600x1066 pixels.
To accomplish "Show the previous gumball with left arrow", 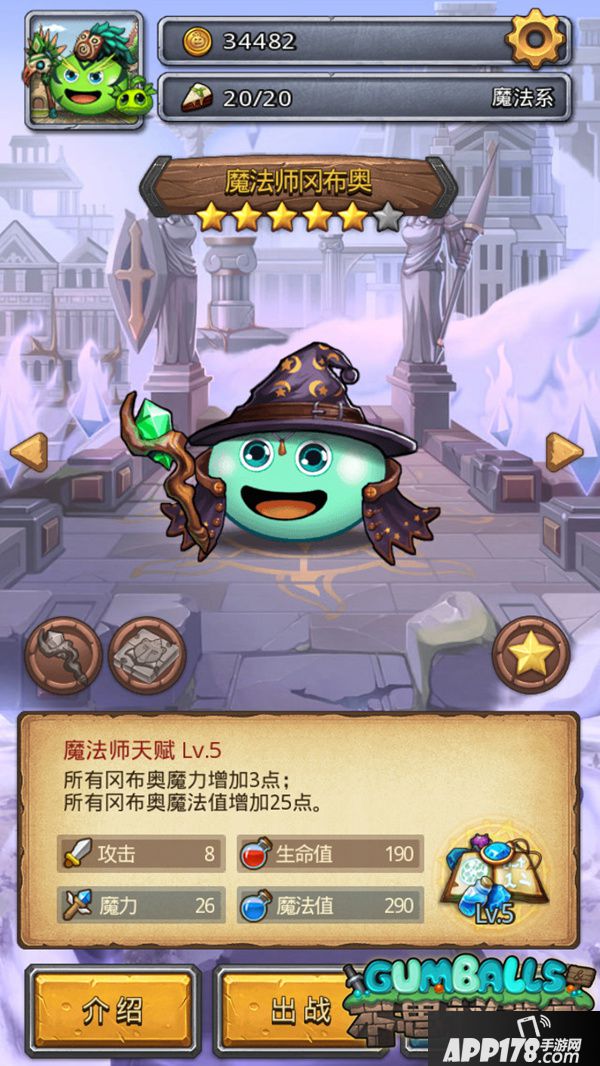I will click(28, 452).
